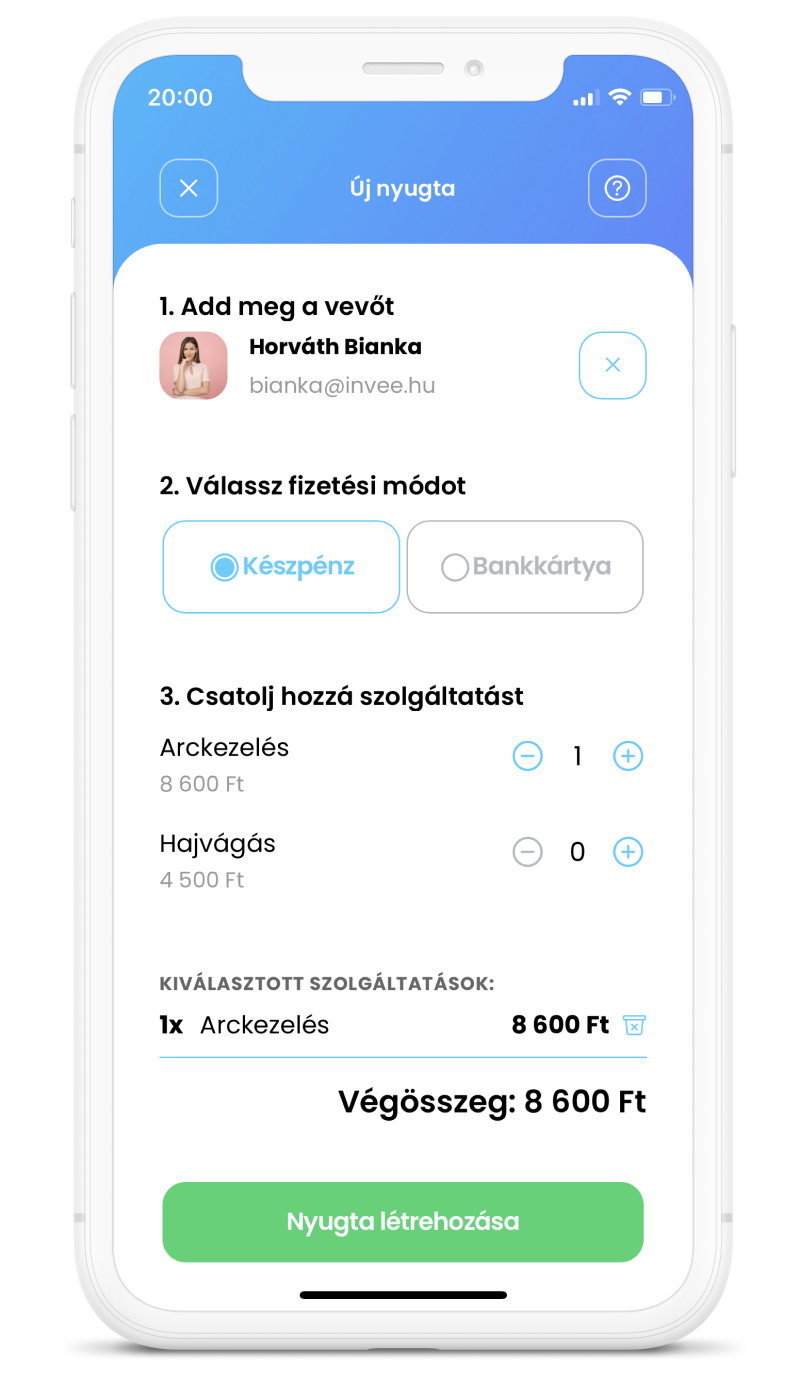
Task: Remove customer Horváth Bianka
Action: coord(613,365)
